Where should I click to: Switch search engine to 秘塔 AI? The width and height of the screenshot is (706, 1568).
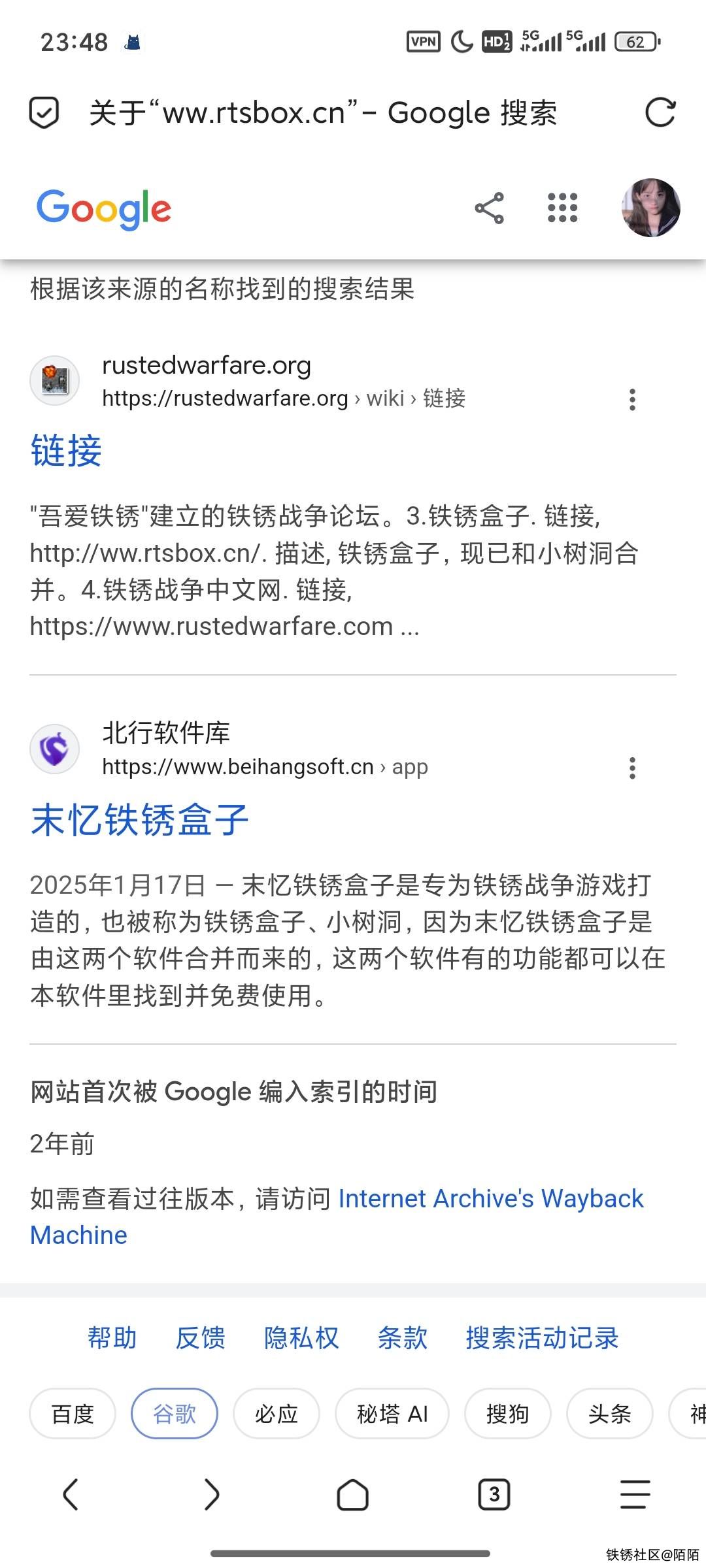point(392,1414)
